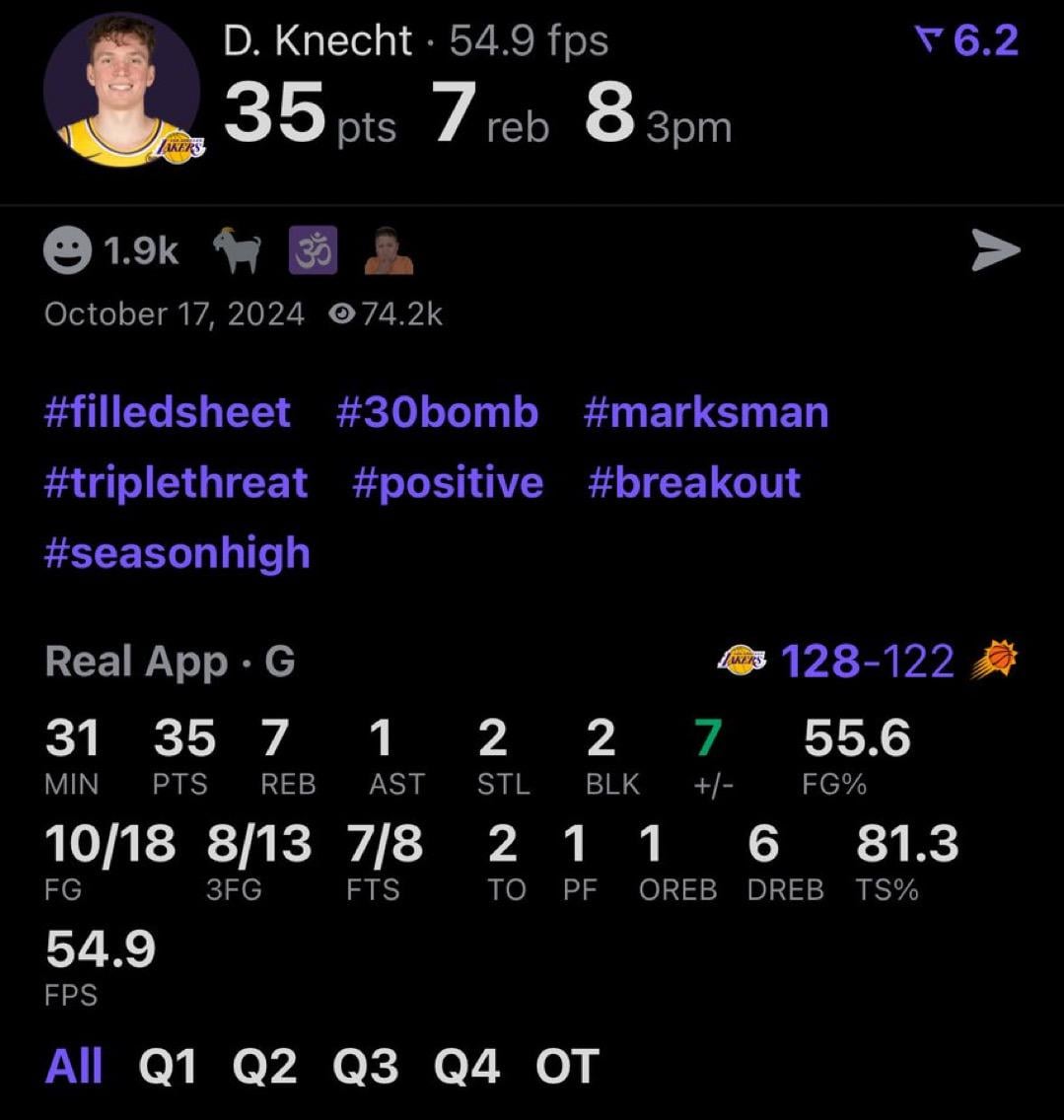Open the #marksman hashtag

(x=705, y=412)
